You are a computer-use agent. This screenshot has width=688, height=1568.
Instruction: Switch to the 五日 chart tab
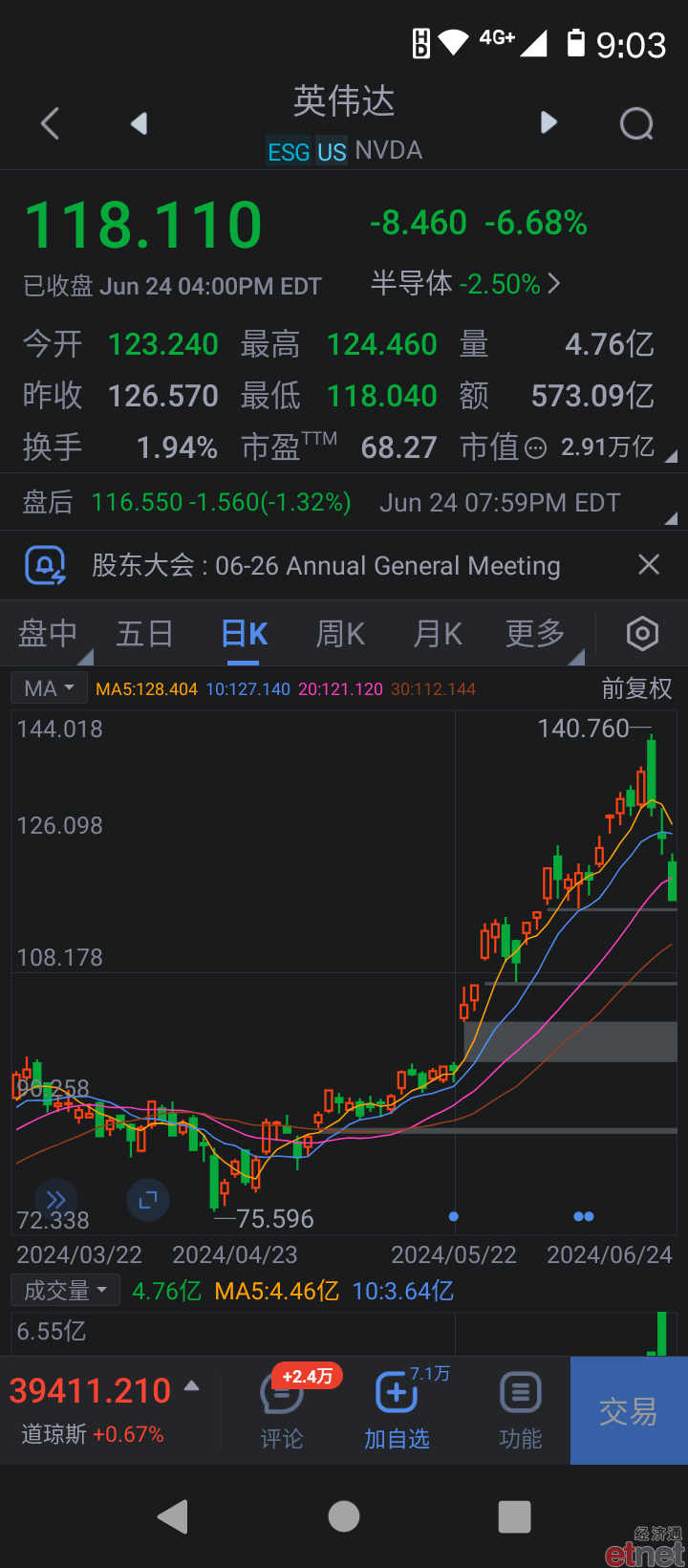[x=145, y=633]
